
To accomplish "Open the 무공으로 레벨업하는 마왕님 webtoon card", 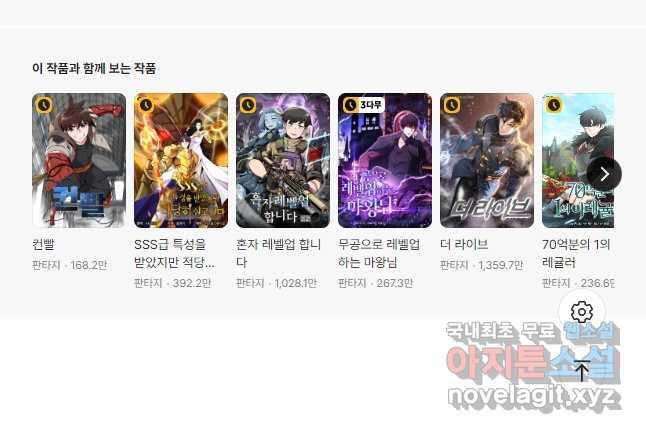I will coord(385,161).
